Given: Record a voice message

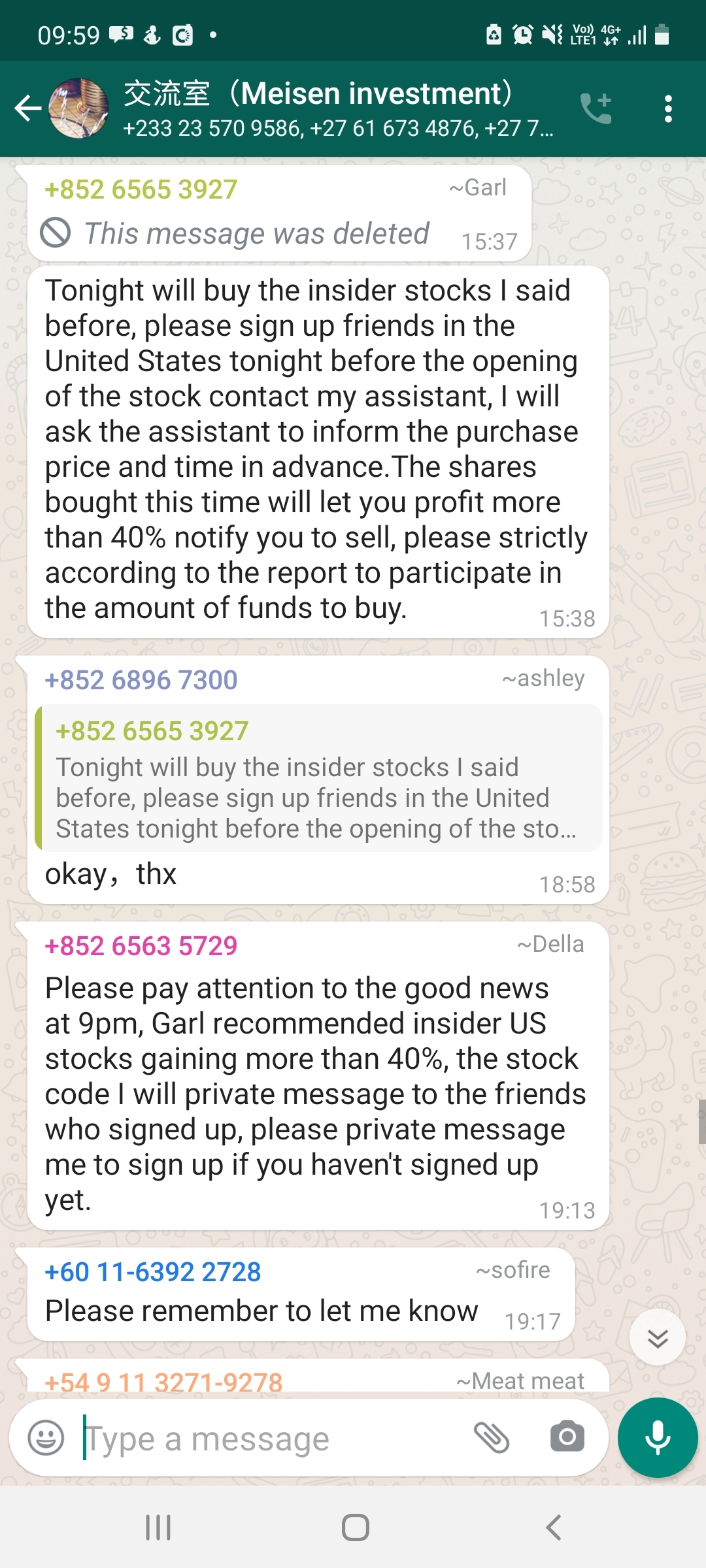Looking at the screenshot, I should coord(658,1438).
